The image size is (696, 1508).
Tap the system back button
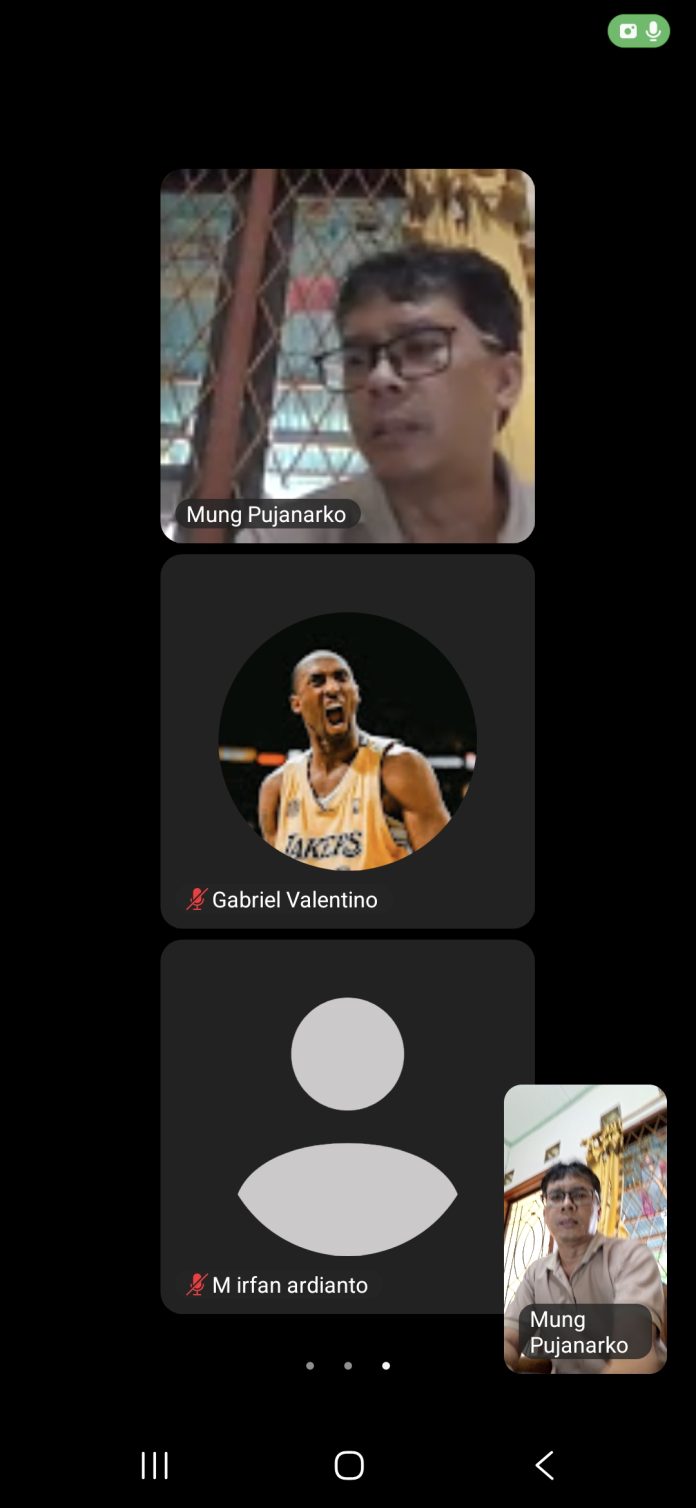544,1465
